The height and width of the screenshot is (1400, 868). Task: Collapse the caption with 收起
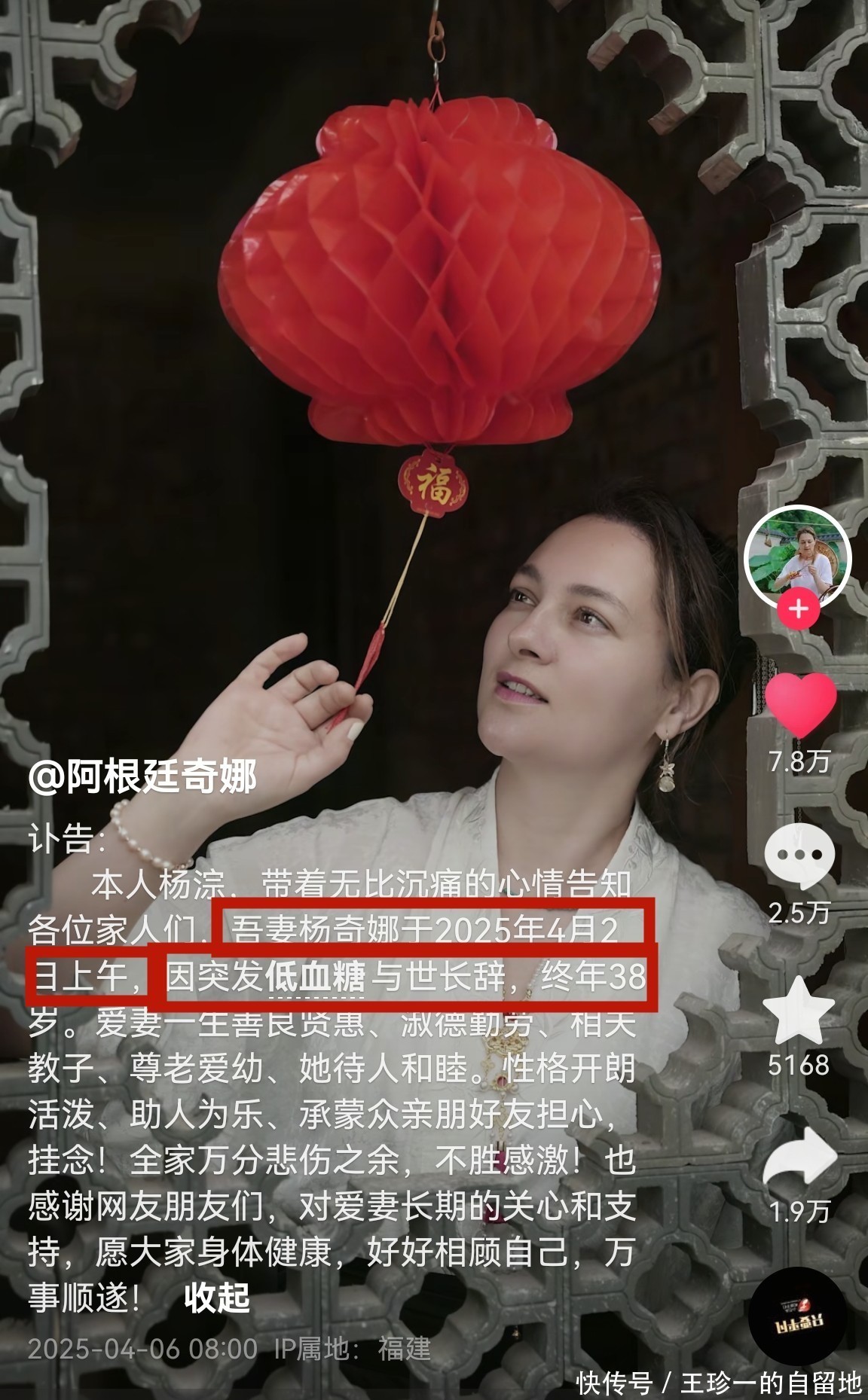click(x=217, y=1298)
